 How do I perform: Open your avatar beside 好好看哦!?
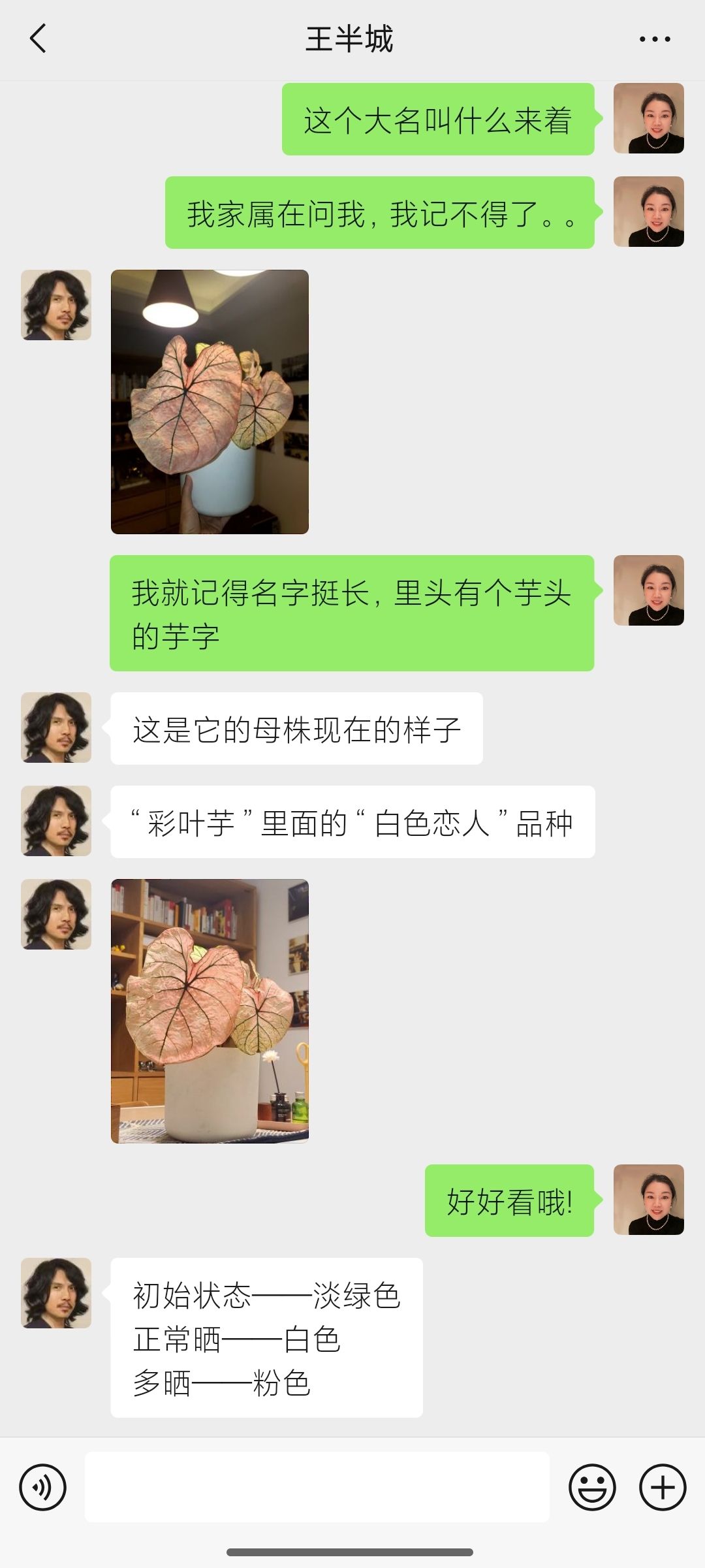(649, 1200)
